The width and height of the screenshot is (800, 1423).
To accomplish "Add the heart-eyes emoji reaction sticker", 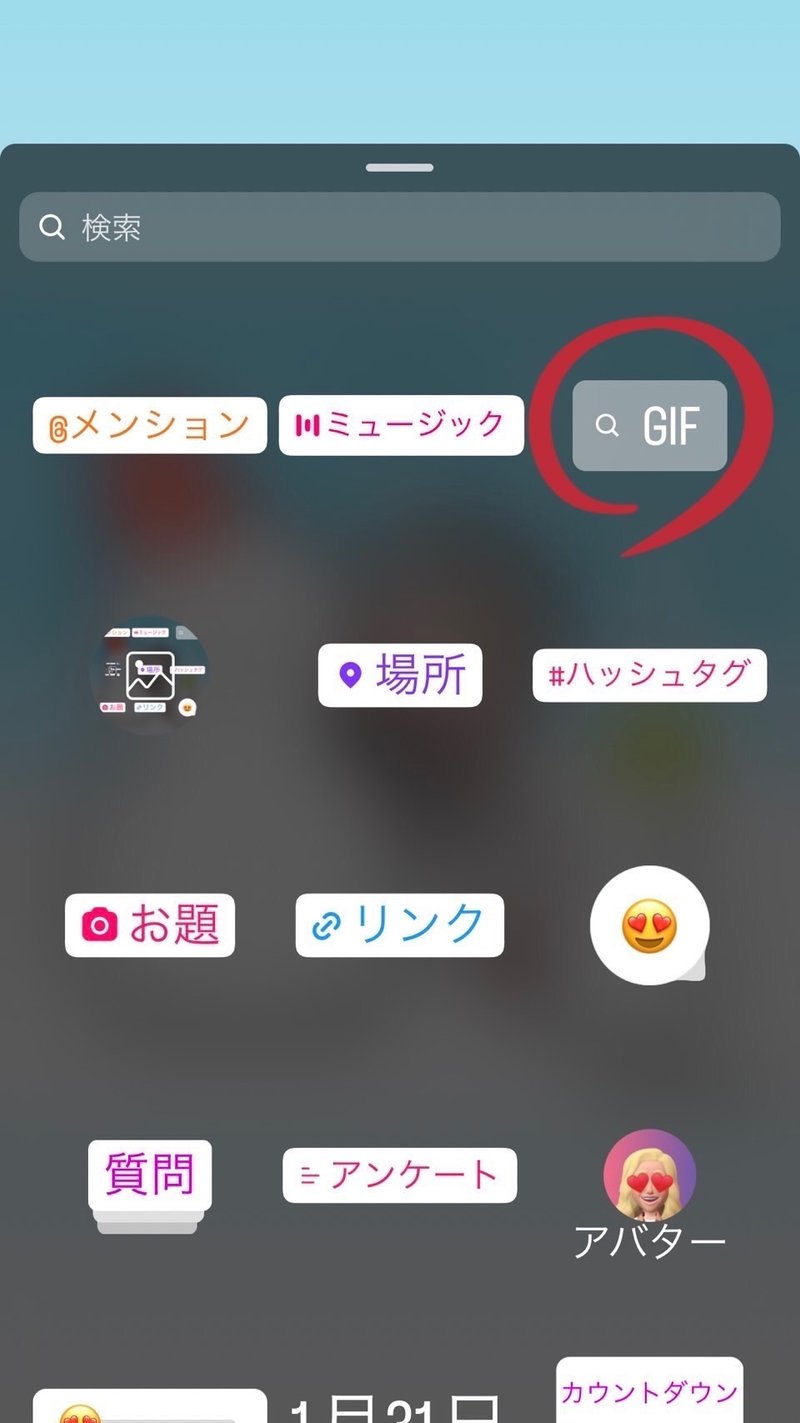I will (649, 925).
